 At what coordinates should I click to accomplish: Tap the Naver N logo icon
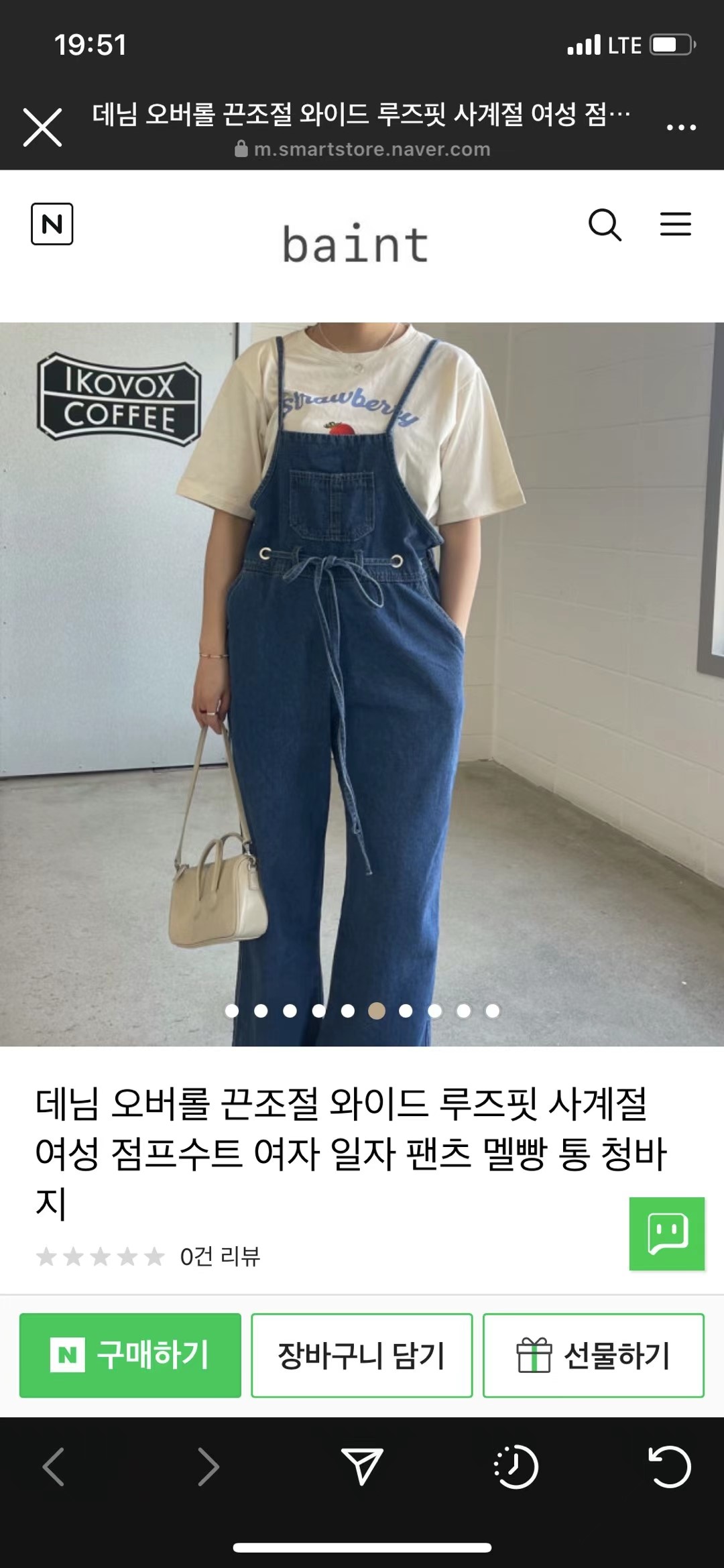pos(52,224)
